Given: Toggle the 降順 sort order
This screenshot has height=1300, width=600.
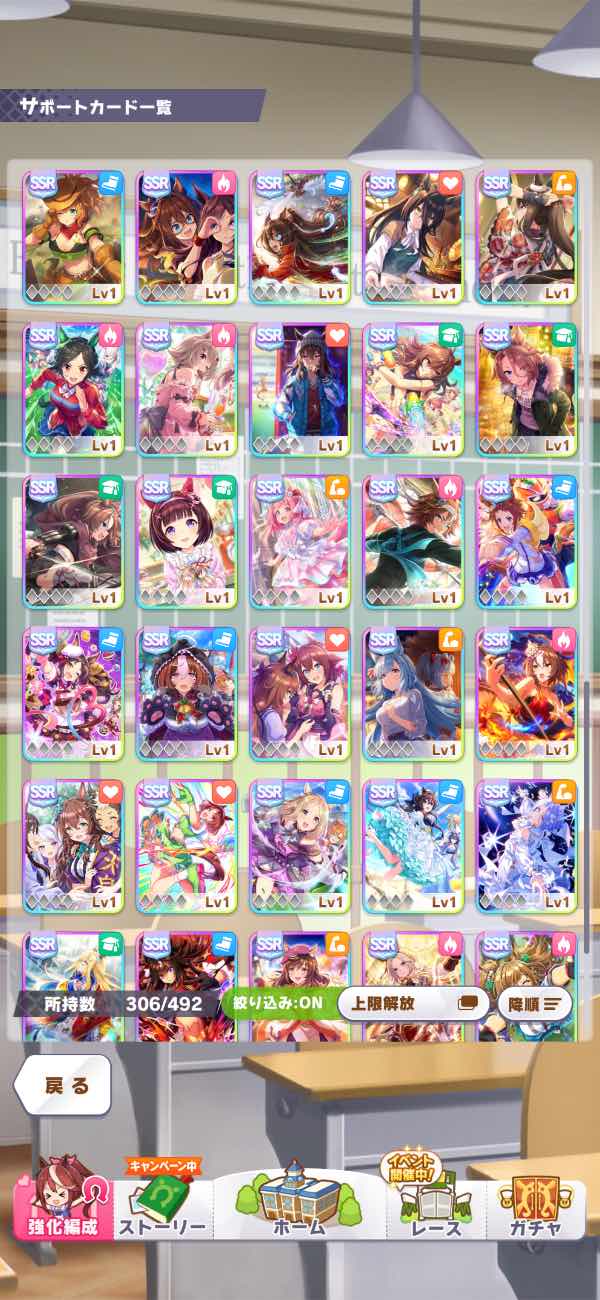Looking at the screenshot, I should pos(534,1003).
